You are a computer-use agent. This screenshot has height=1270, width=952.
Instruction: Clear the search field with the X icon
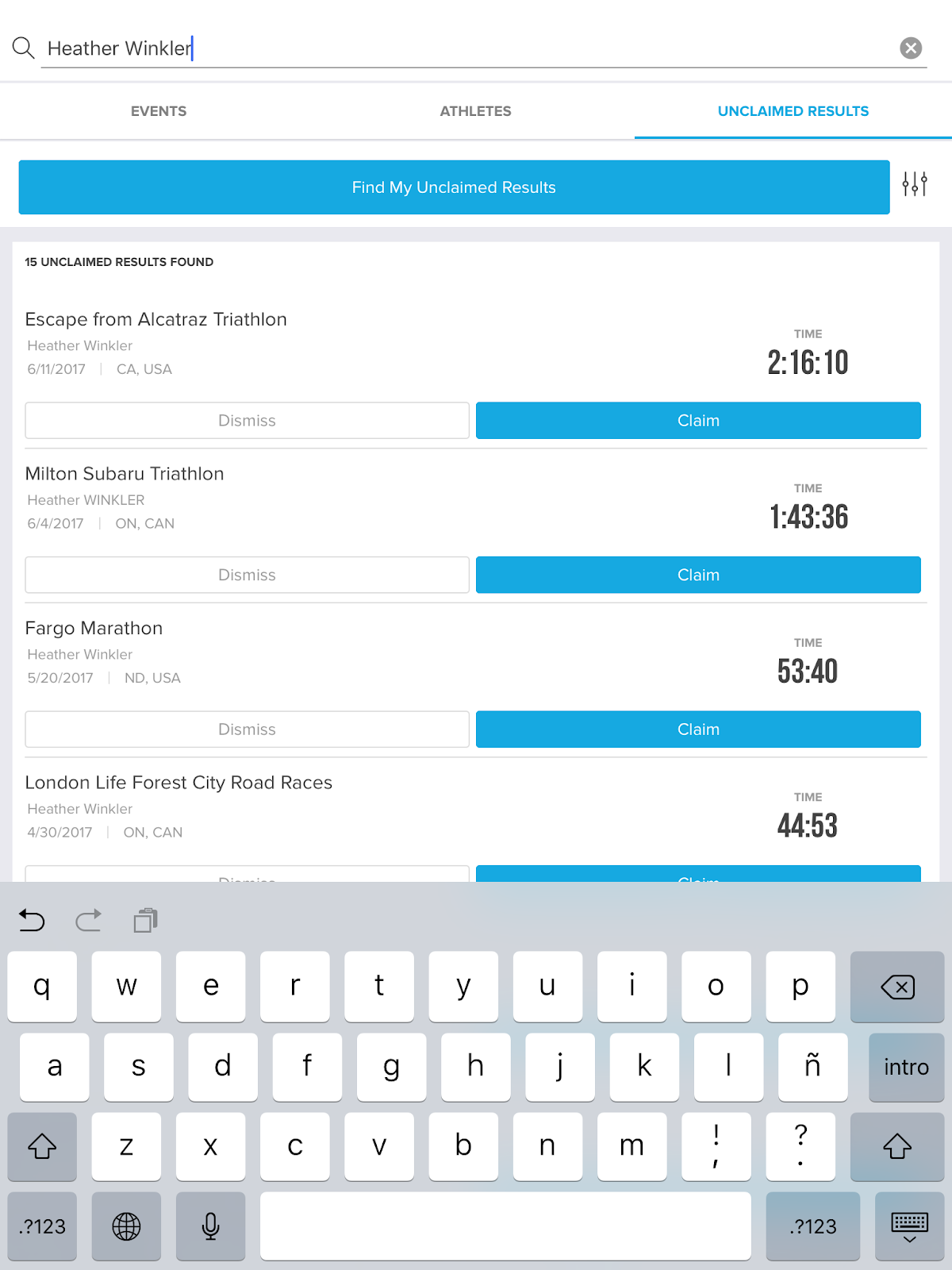tap(911, 48)
